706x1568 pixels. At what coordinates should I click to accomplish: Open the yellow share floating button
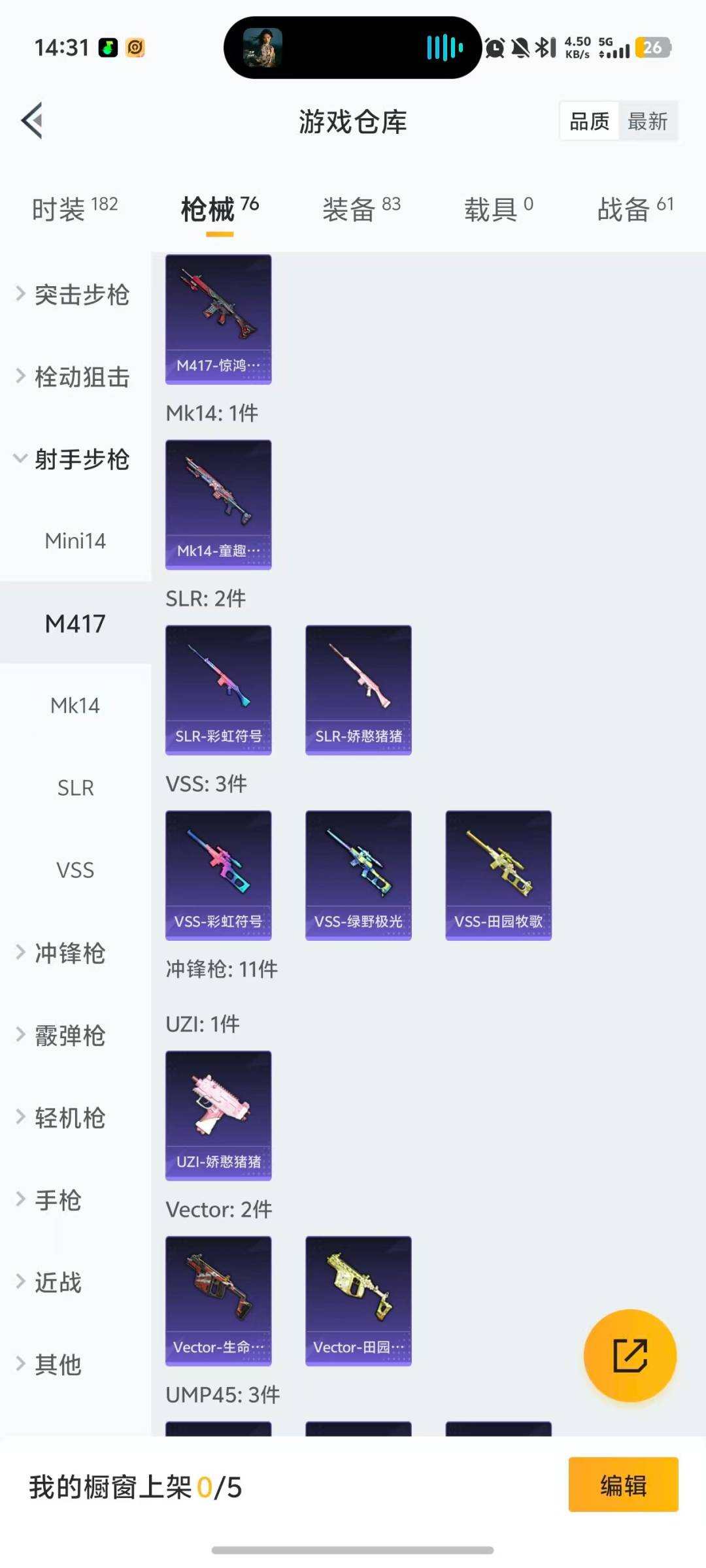[630, 1356]
